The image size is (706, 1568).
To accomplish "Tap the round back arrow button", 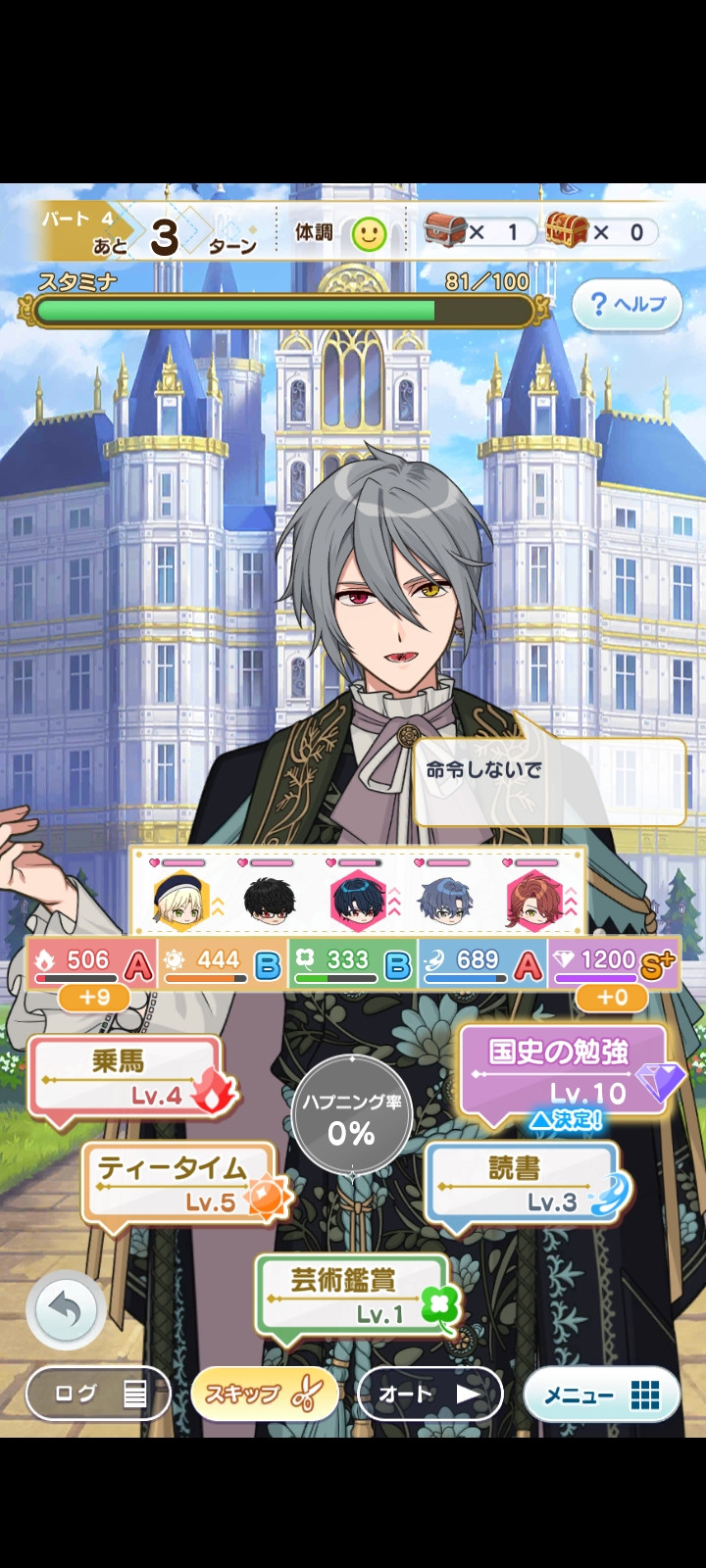I will click(66, 1308).
